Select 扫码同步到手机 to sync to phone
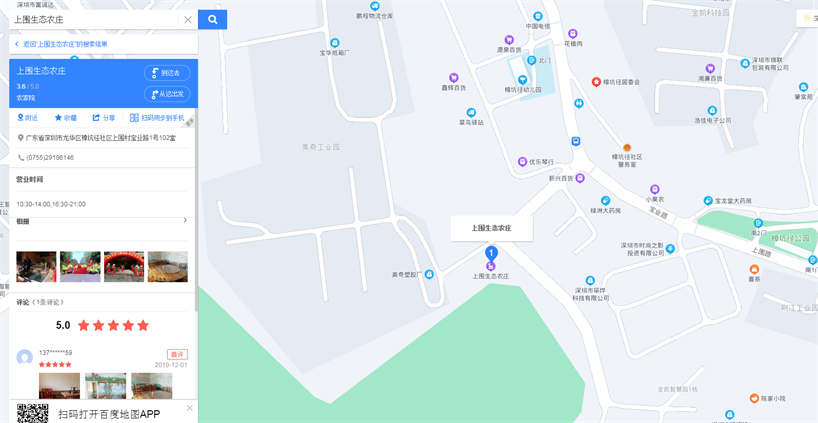 coord(157,118)
